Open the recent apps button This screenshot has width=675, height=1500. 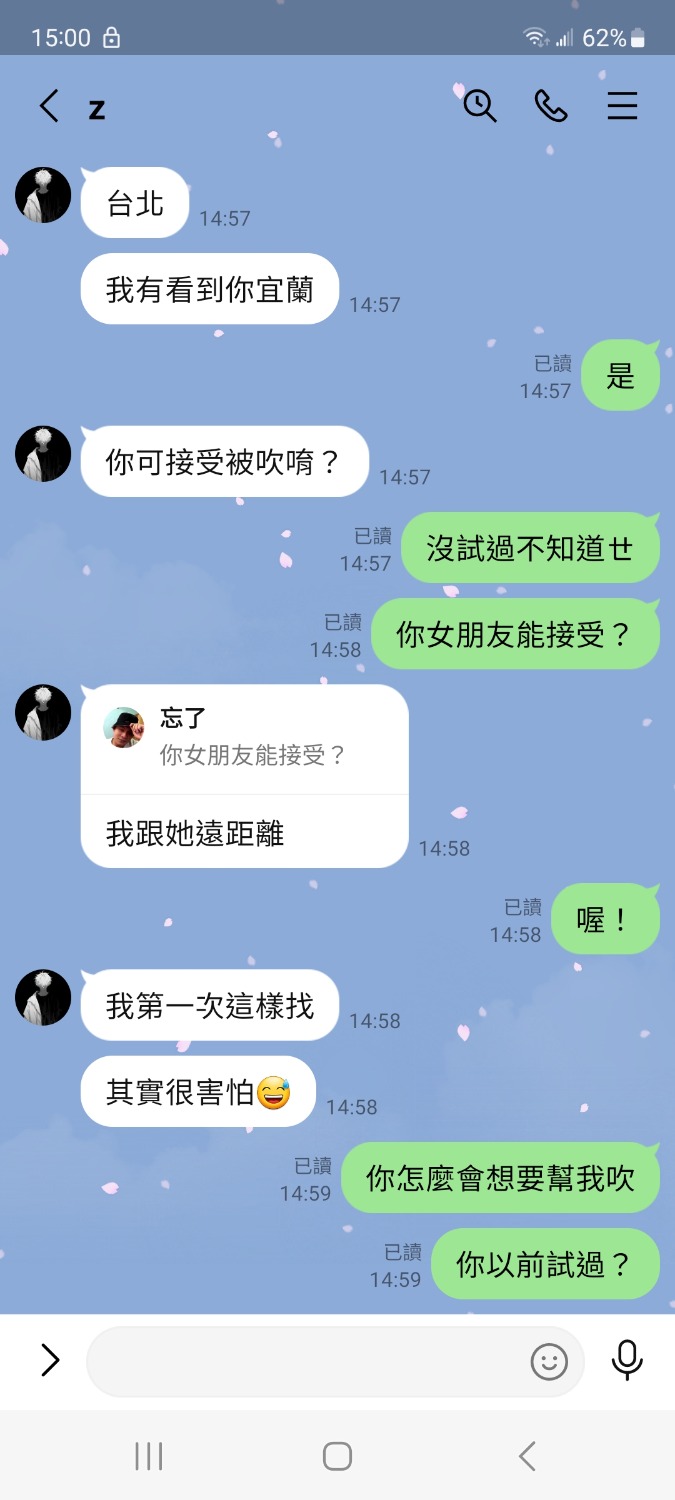coord(148,1456)
